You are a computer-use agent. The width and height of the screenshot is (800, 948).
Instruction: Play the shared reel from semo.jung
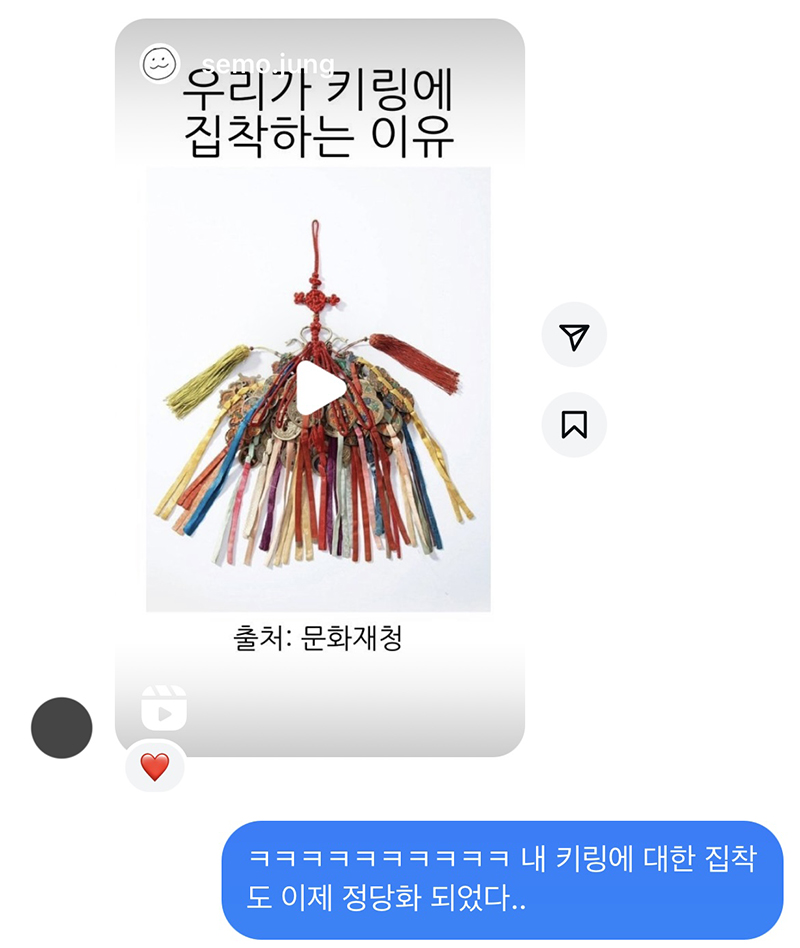point(318,388)
